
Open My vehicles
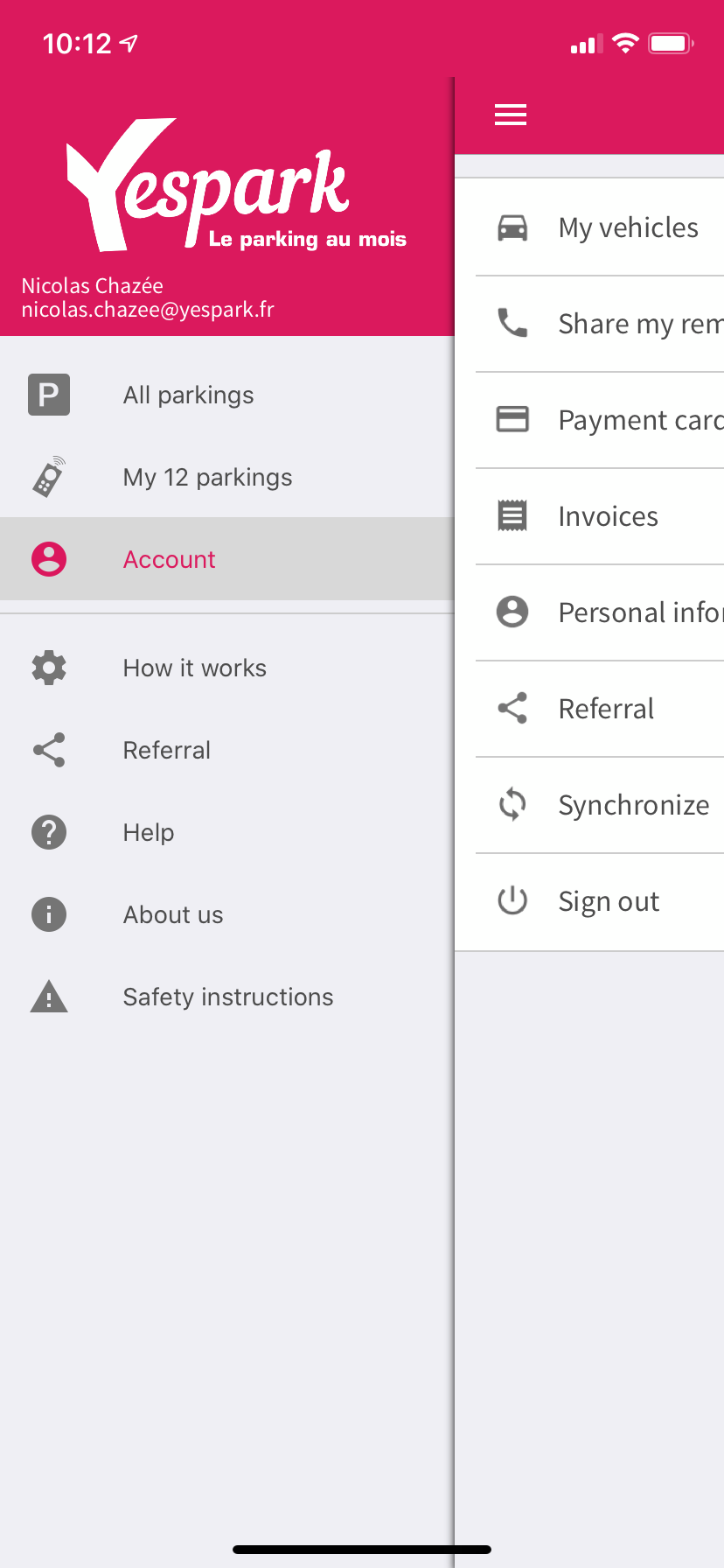tap(589, 227)
